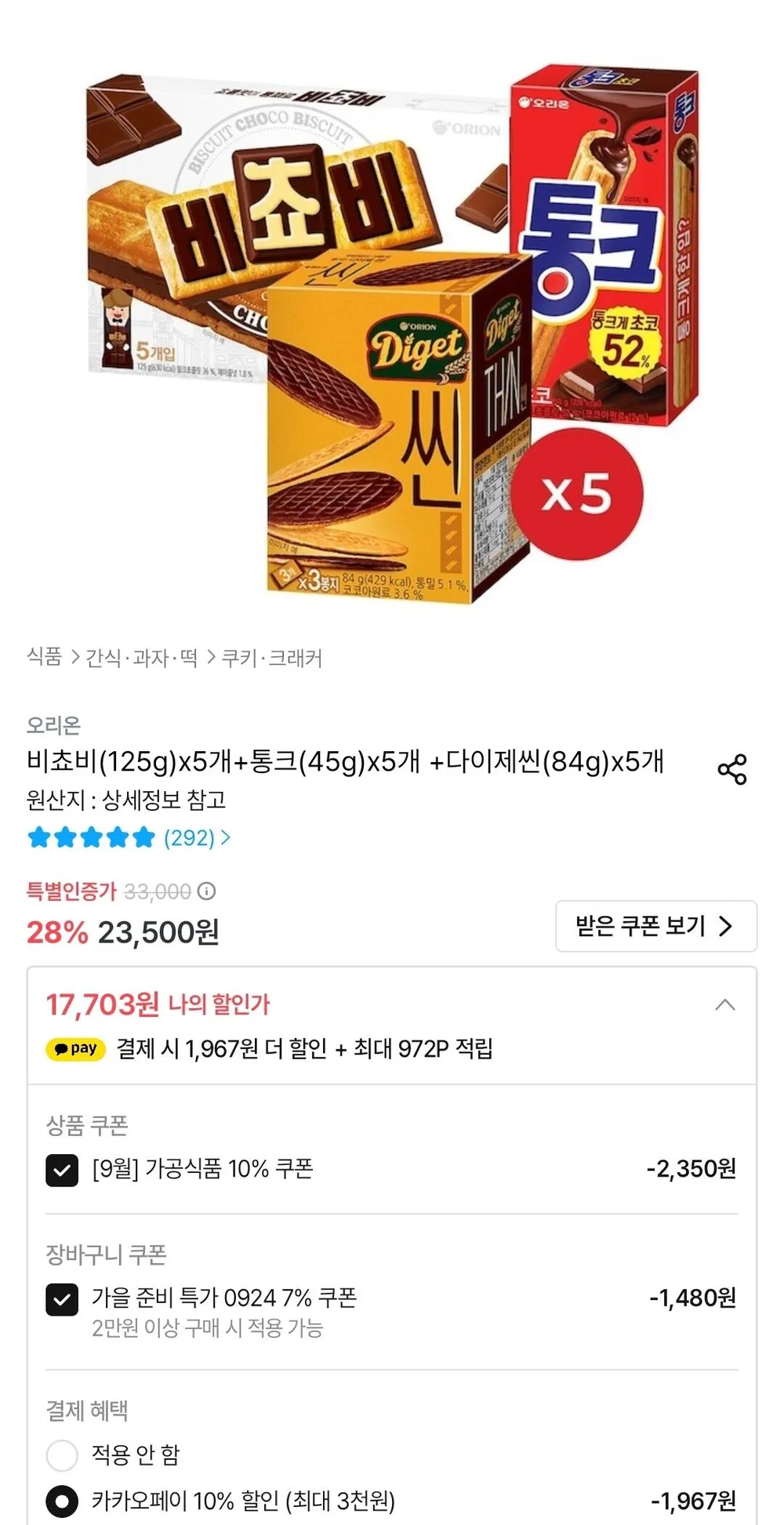The image size is (784, 1525).
Task: Go to 간식·과자·떡 category
Action: [141, 657]
